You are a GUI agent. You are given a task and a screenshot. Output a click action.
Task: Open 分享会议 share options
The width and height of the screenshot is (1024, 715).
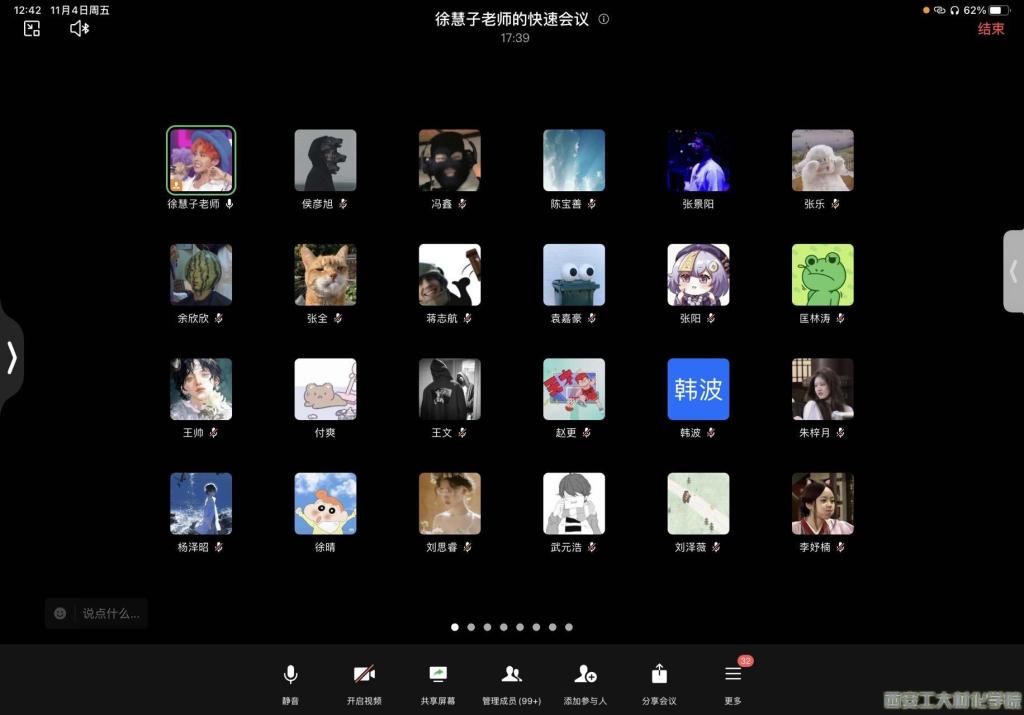click(x=659, y=682)
